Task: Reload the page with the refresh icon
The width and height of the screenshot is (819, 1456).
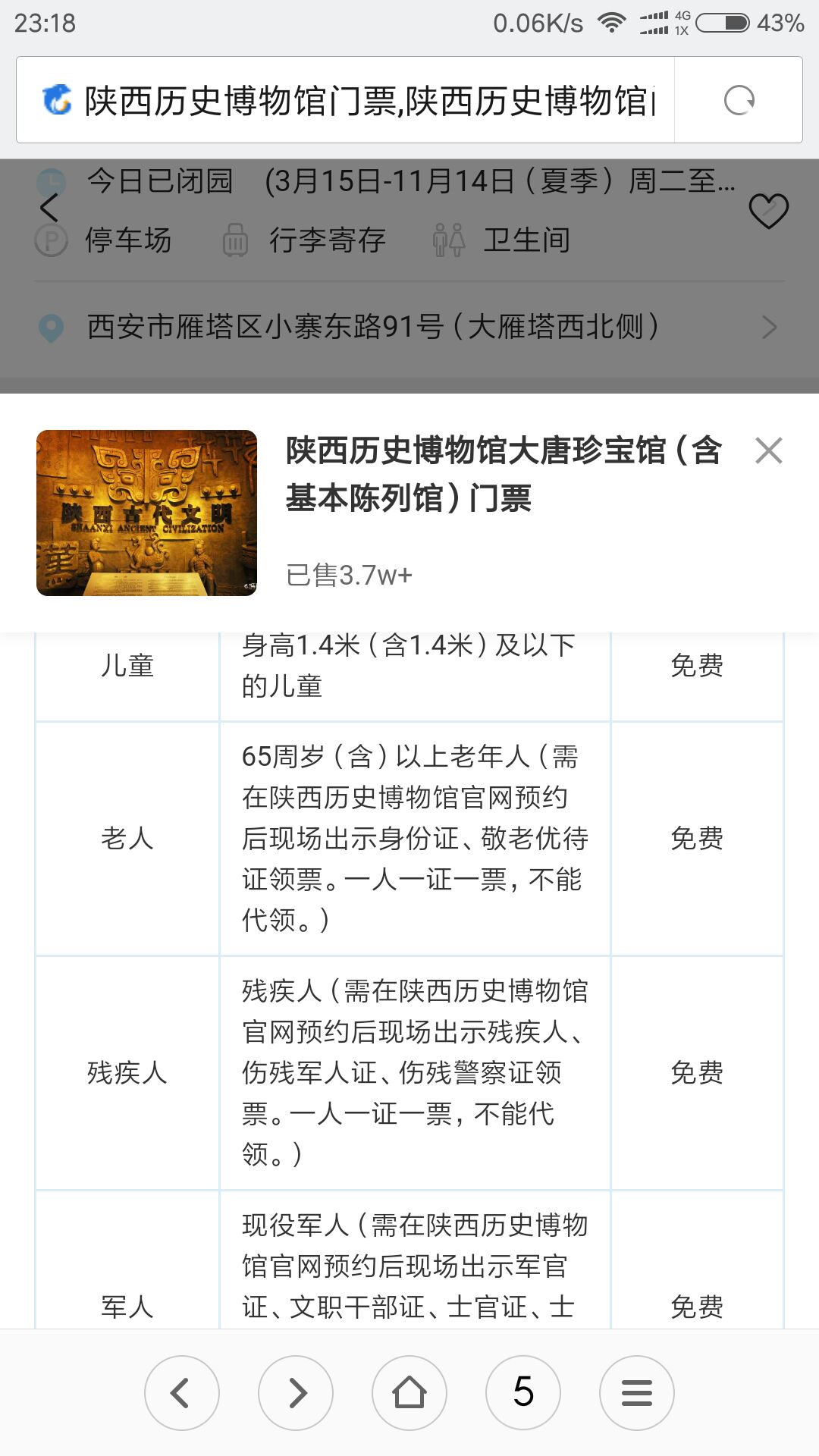Action: [739, 101]
